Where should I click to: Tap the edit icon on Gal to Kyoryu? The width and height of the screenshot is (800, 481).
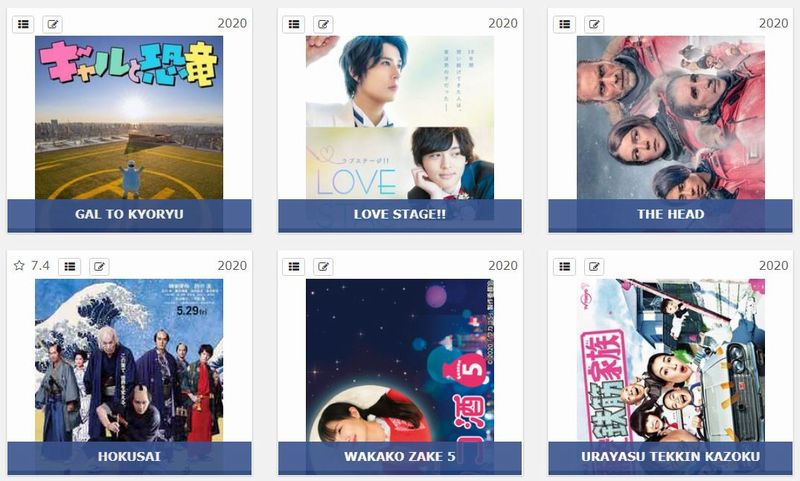[x=53, y=24]
